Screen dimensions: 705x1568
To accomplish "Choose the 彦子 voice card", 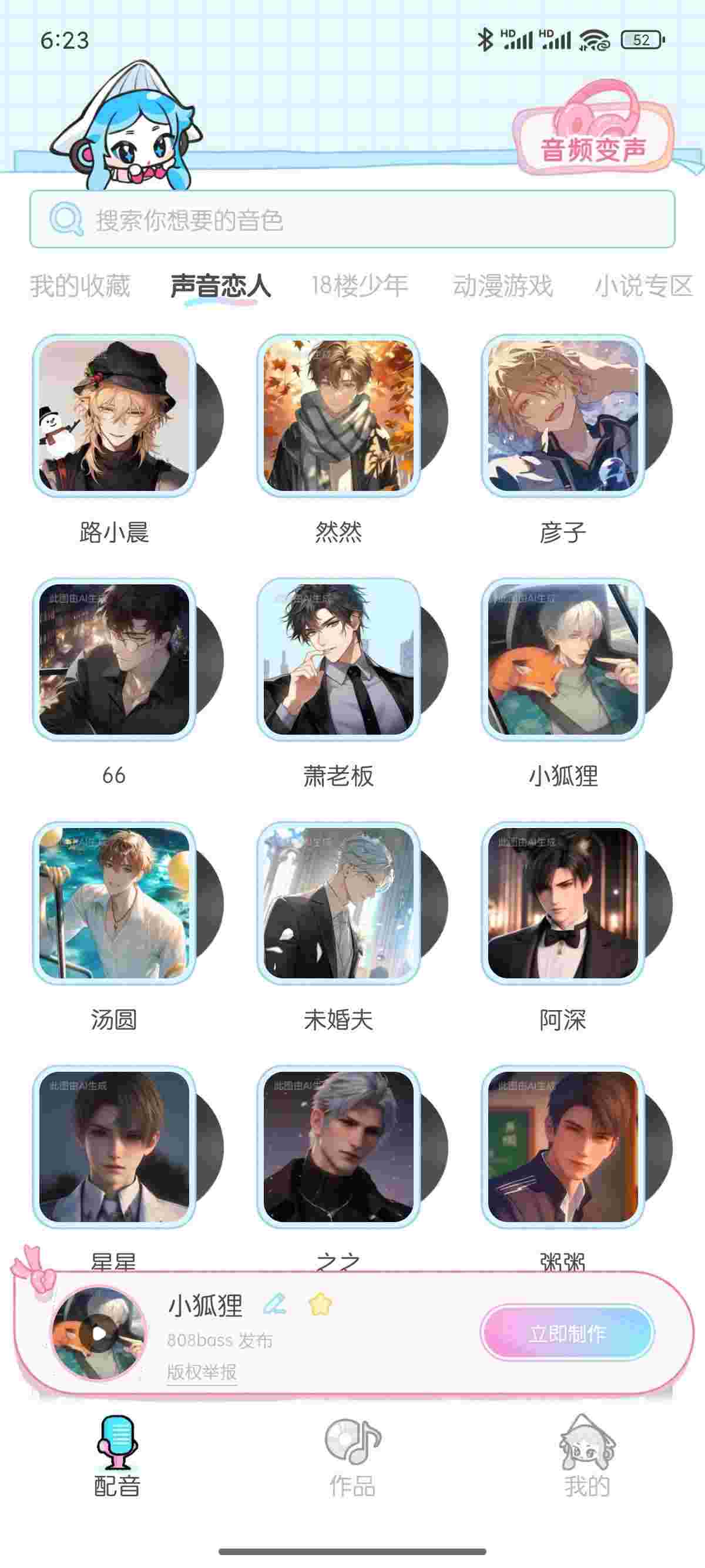I will tap(563, 416).
